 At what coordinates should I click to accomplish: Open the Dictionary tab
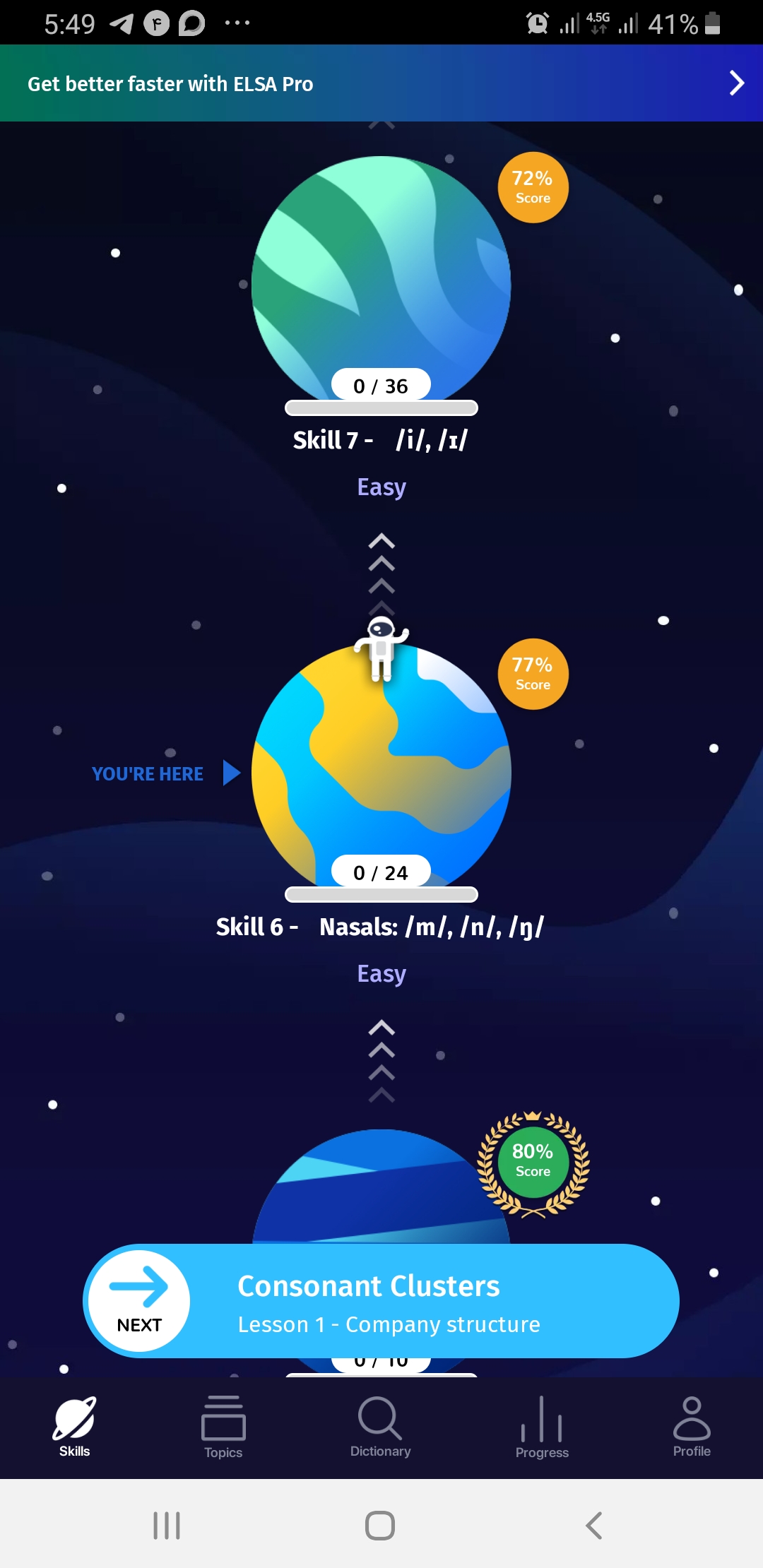click(380, 1427)
